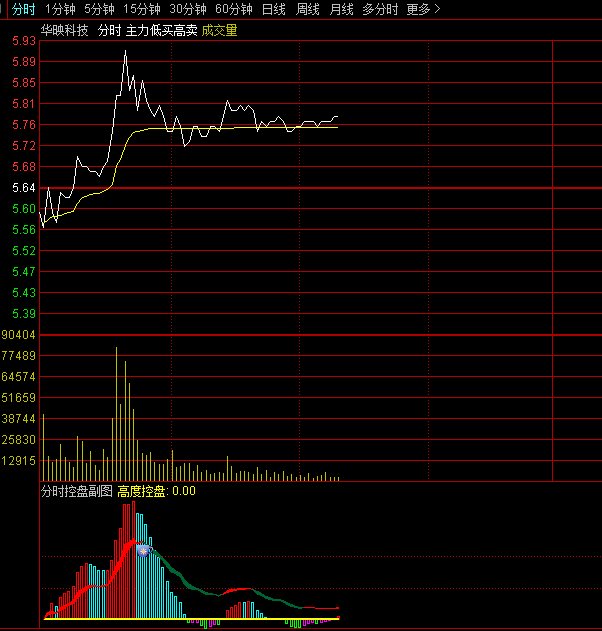Switch to the 日线 daily chart

(x=273, y=9)
